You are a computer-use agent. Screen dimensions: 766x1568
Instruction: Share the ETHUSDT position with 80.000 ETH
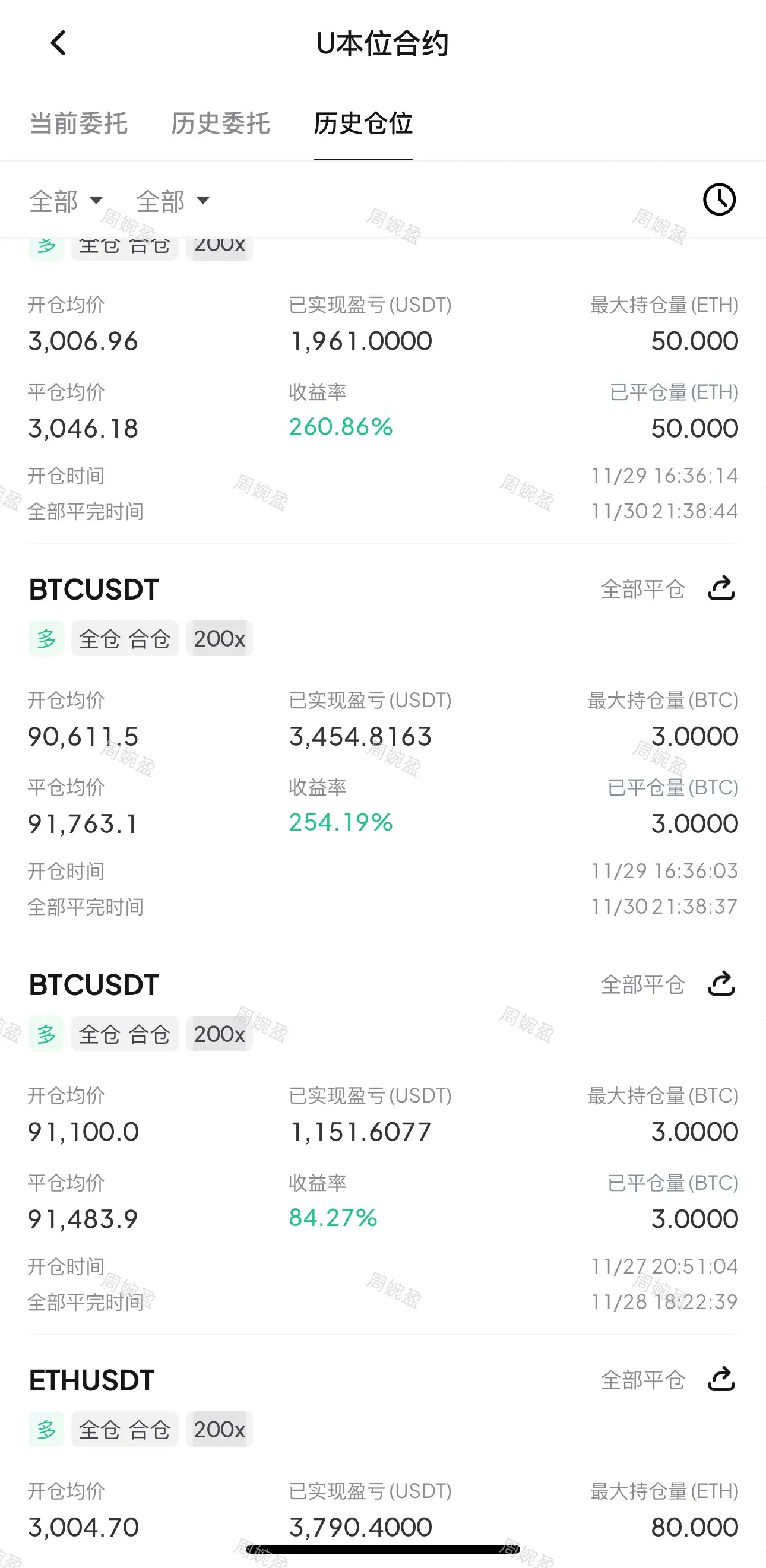(x=721, y=1379)
